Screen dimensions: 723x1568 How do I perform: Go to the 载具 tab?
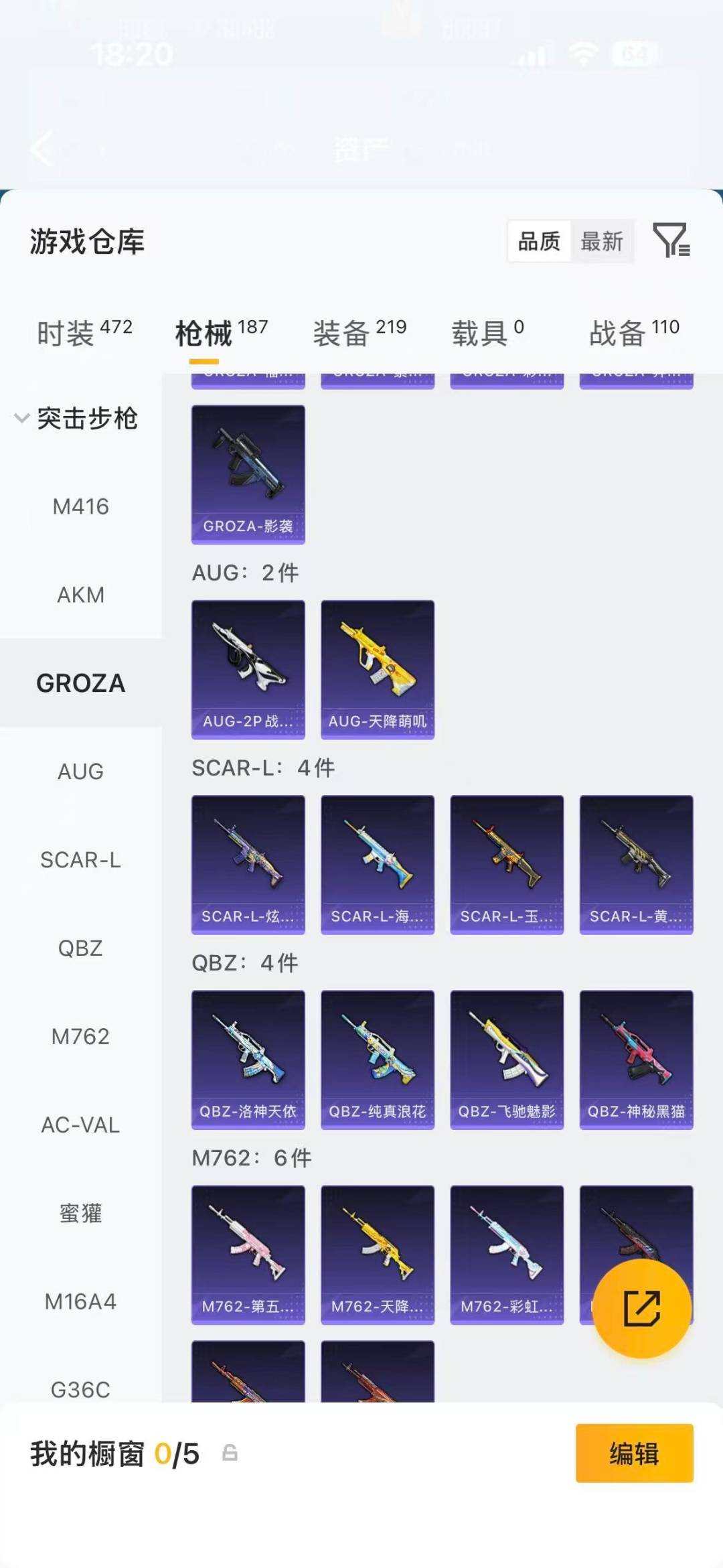488,333
